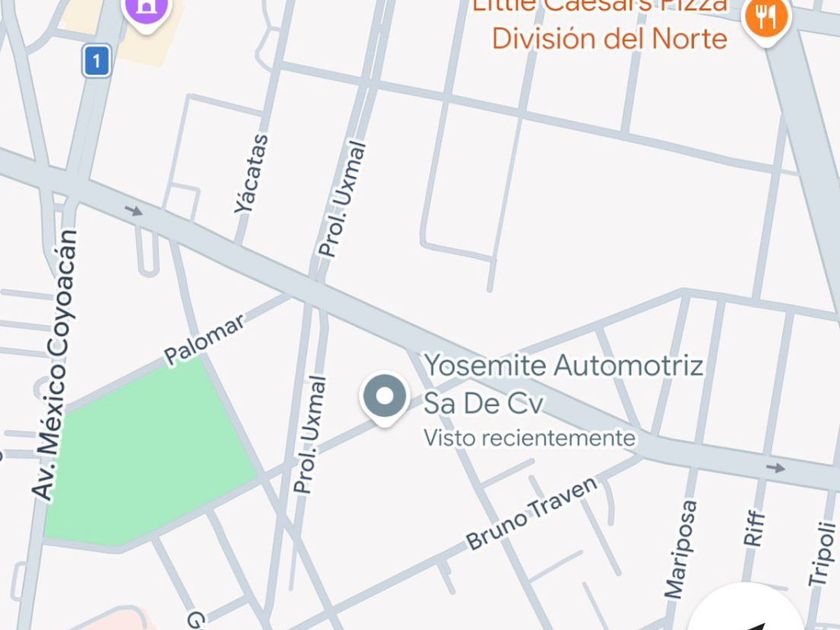Open the Yosemite Automotriz Sa De Cv pin
Screen dimensions: 840x630
tap(383, 397)
